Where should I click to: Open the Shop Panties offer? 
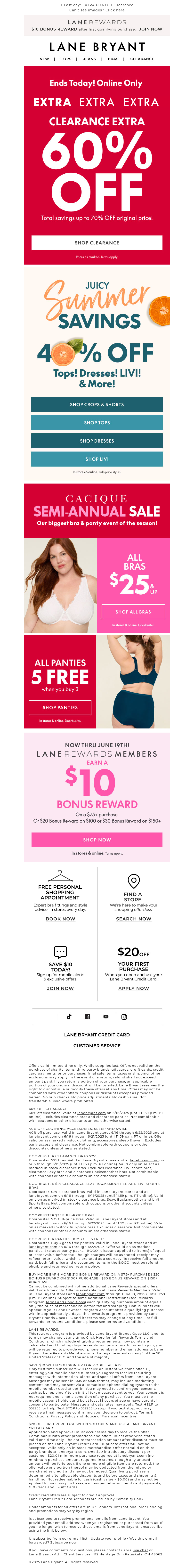[60, 707]
